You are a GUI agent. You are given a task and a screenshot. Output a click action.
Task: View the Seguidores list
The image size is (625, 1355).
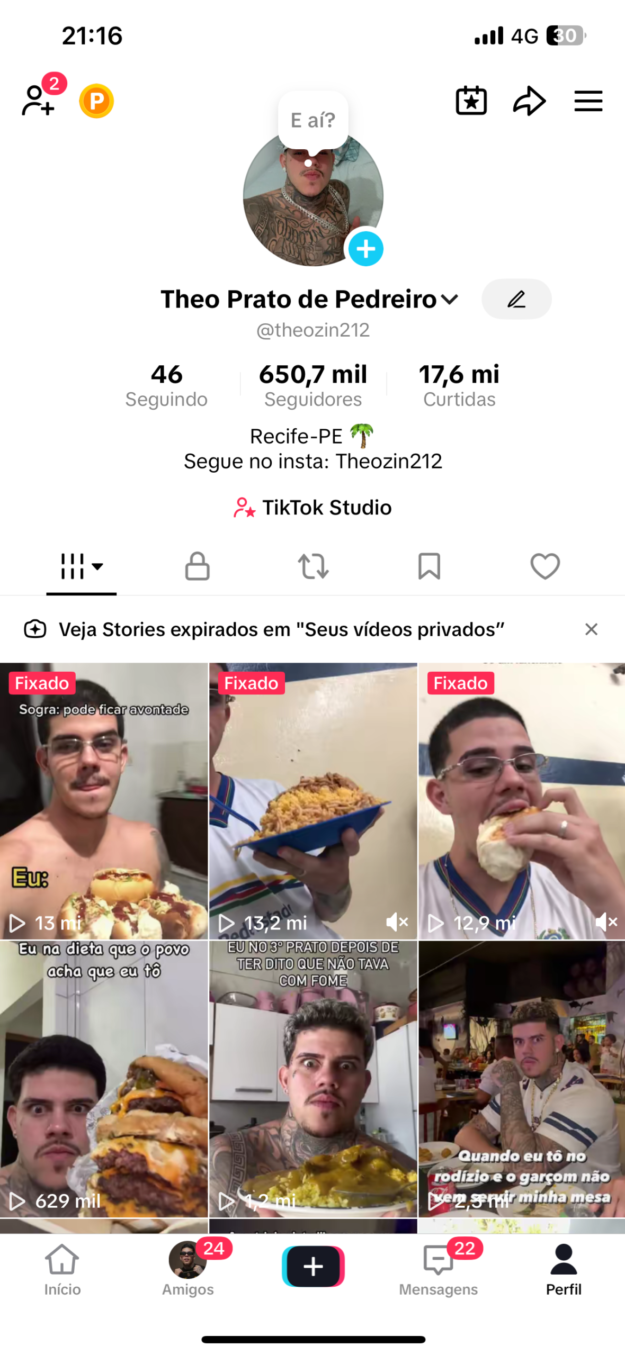(313, 386)
